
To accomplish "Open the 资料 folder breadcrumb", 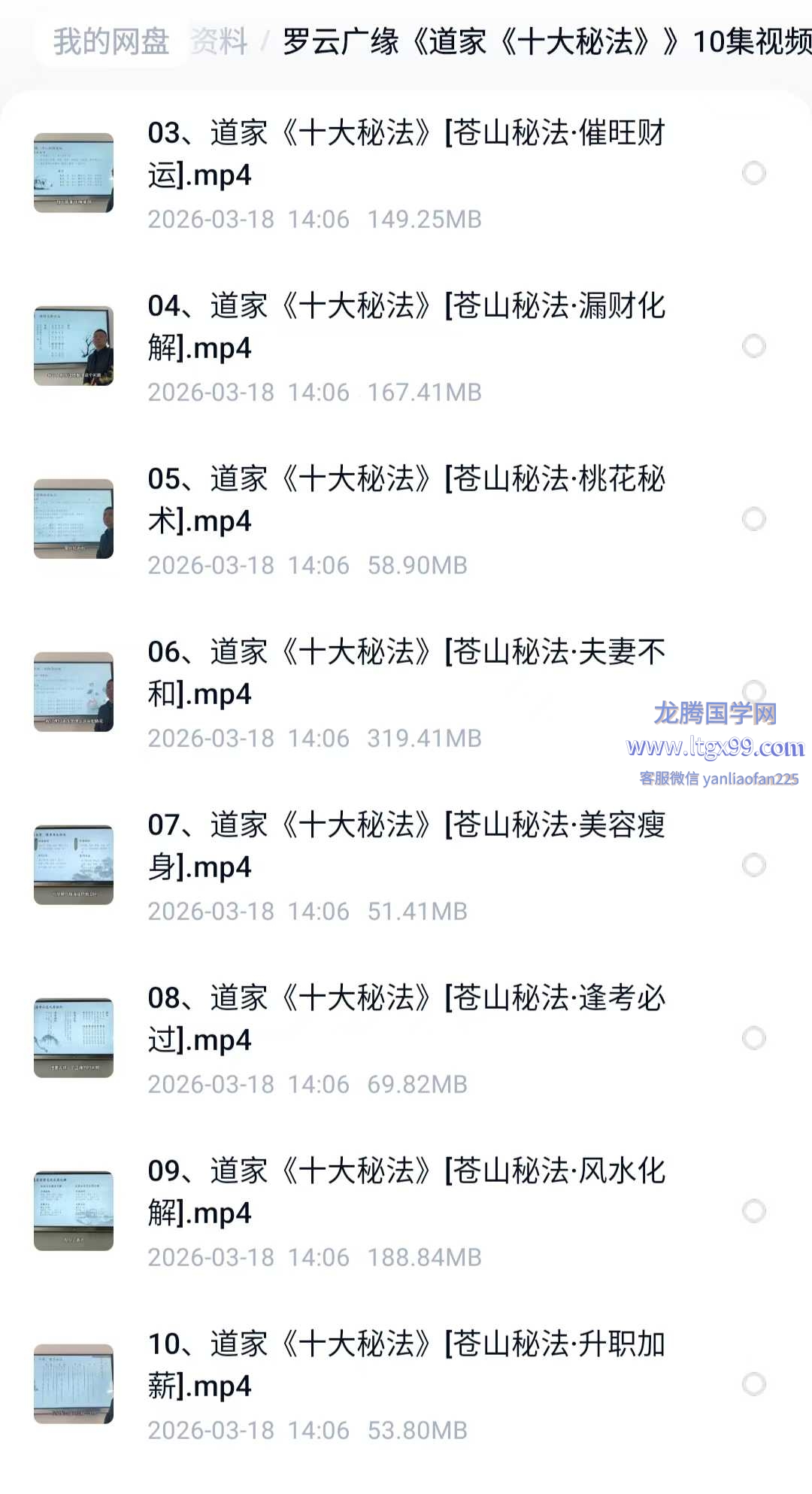I will (x=219, y=41).
